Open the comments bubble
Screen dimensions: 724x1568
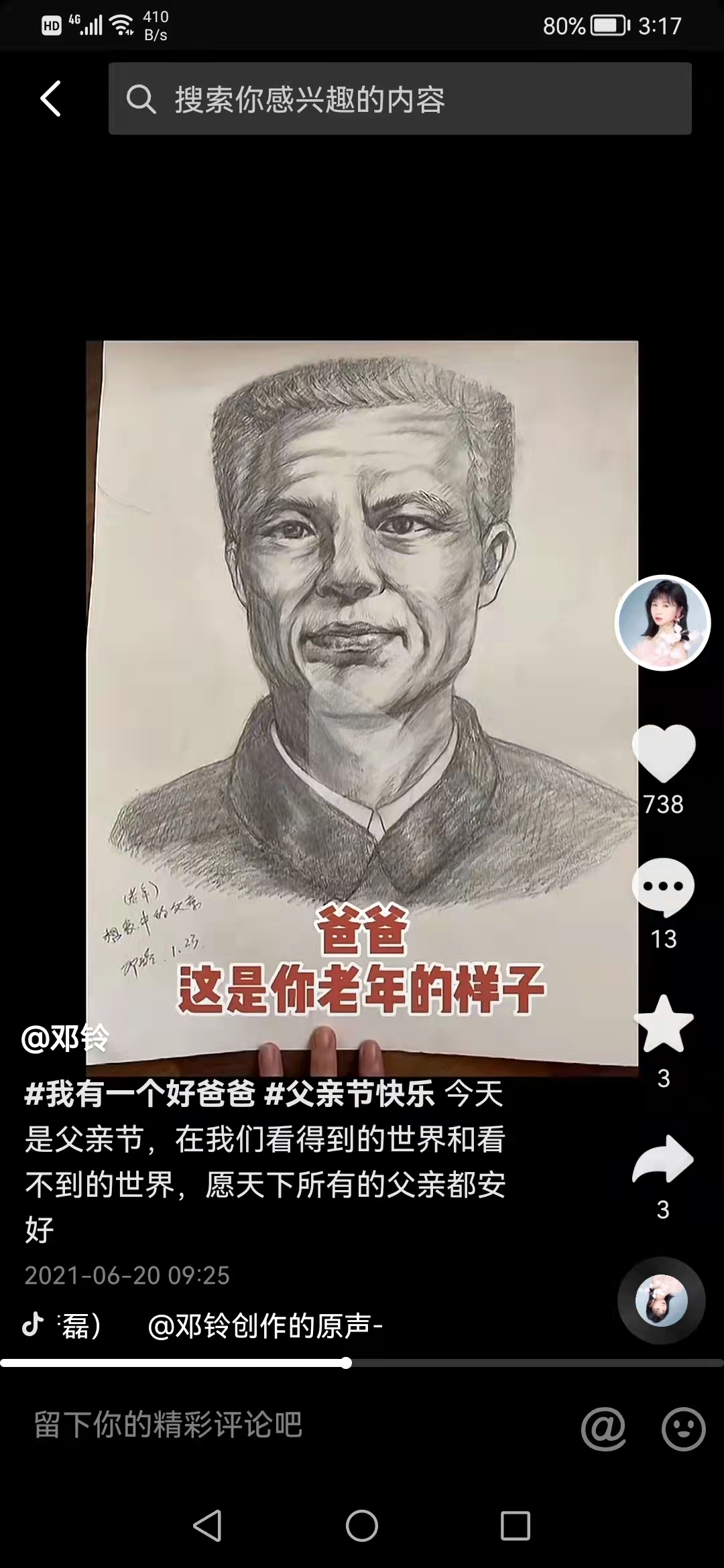coord(663,887)
